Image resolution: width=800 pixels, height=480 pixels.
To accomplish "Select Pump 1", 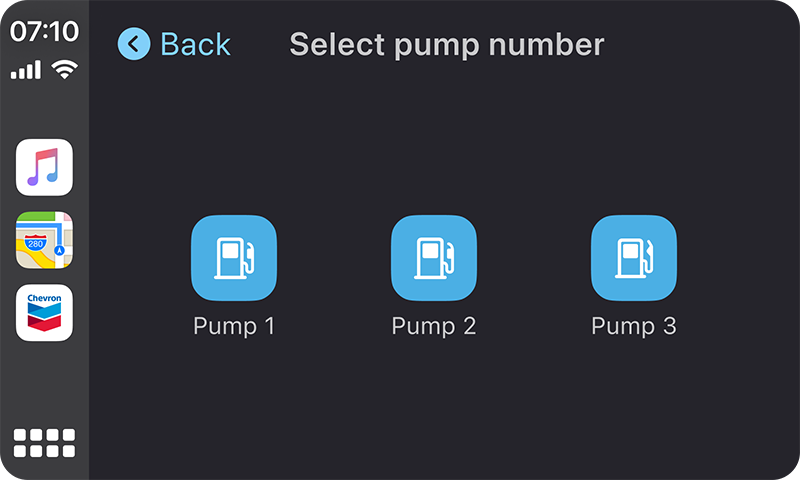I will (x=234, y=258).
